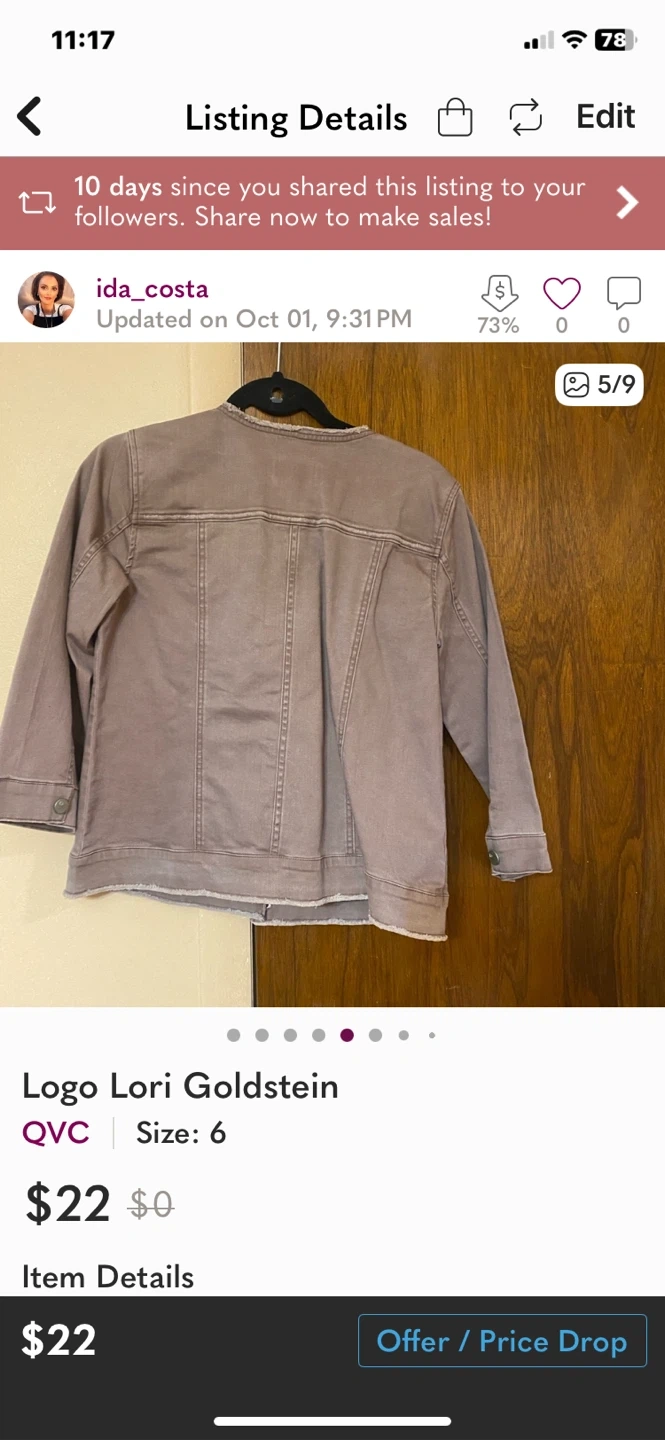
Task: Like this listing with the heart
Action: click(x=561, y=294)
